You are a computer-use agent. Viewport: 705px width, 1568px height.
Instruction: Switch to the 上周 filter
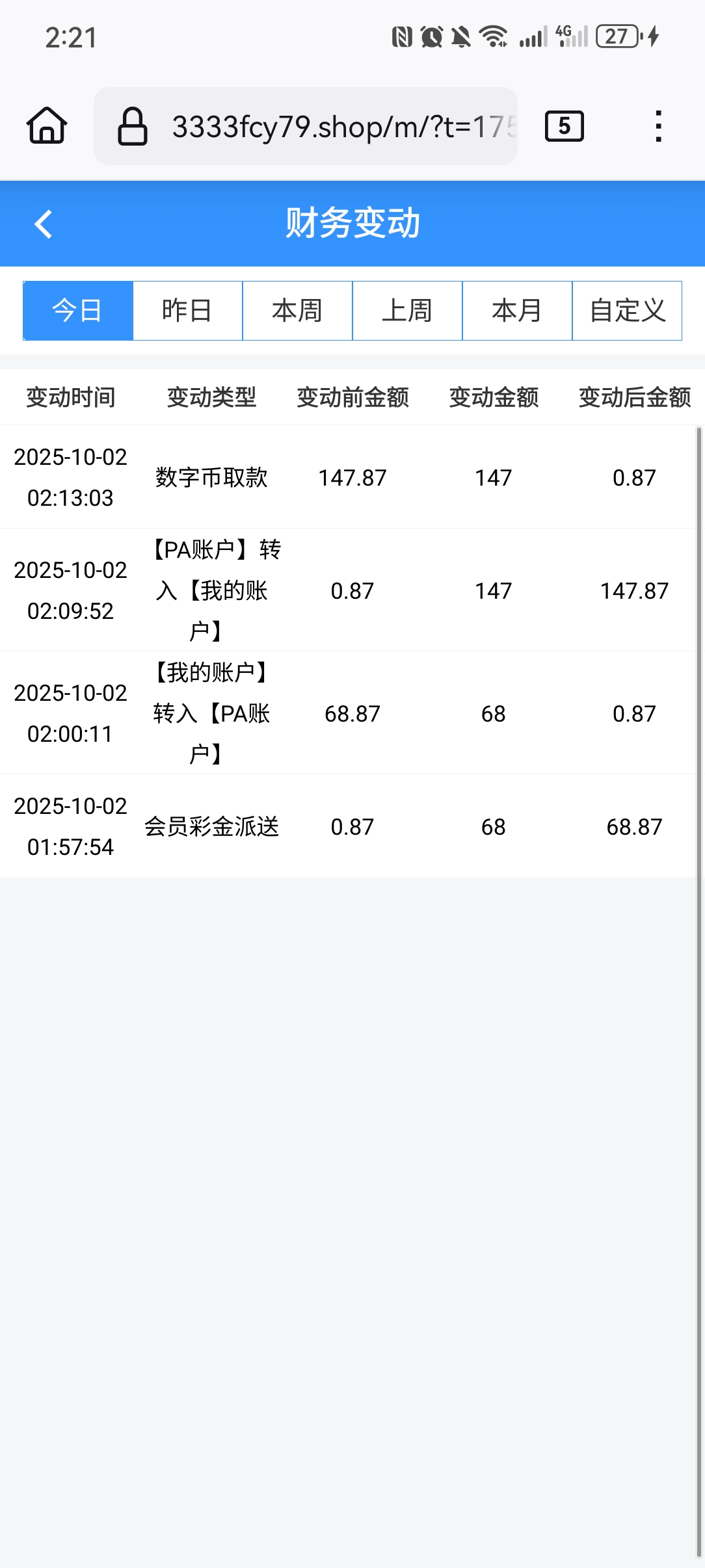click(407, 311)
